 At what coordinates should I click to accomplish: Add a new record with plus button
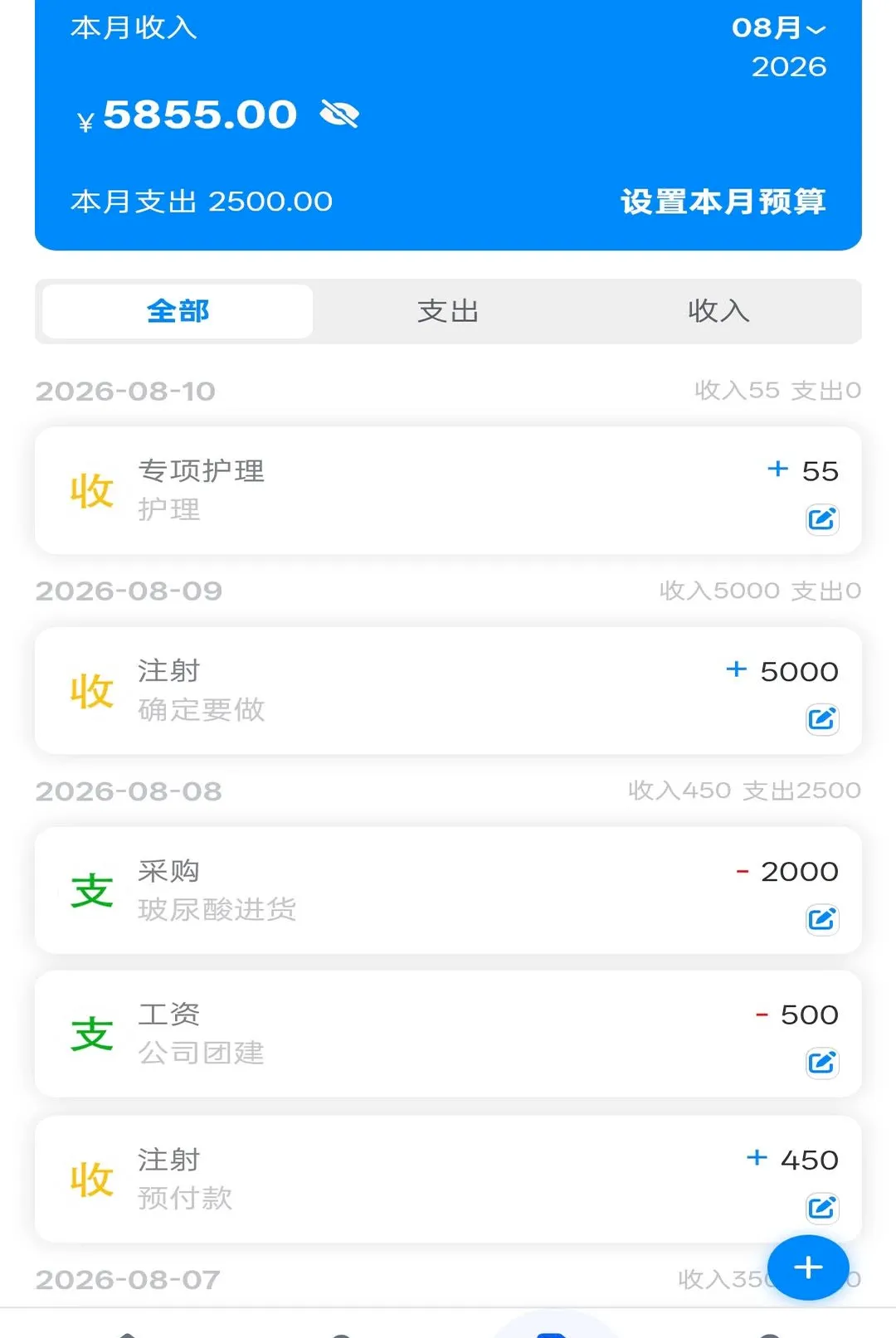tap(808, 1267)
